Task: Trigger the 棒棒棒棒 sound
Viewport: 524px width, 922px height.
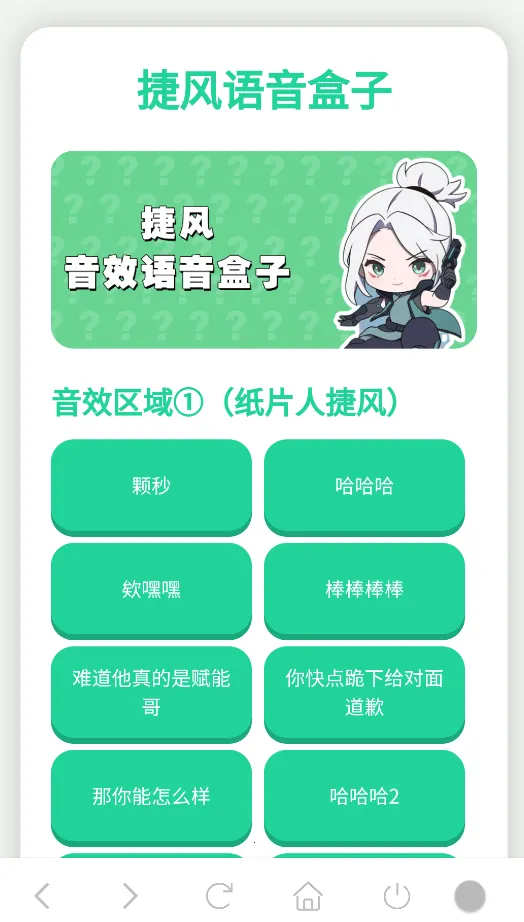Action: (x=364, y=589)
